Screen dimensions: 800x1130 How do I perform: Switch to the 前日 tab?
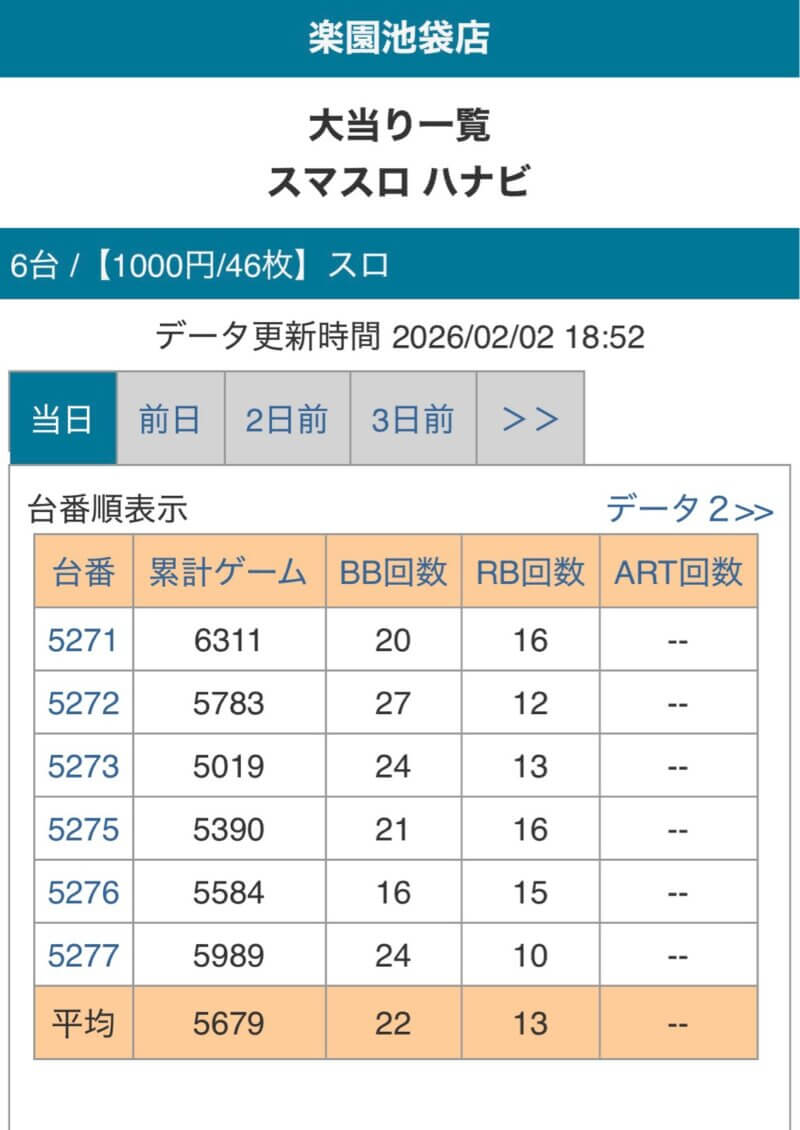[170, 419]
